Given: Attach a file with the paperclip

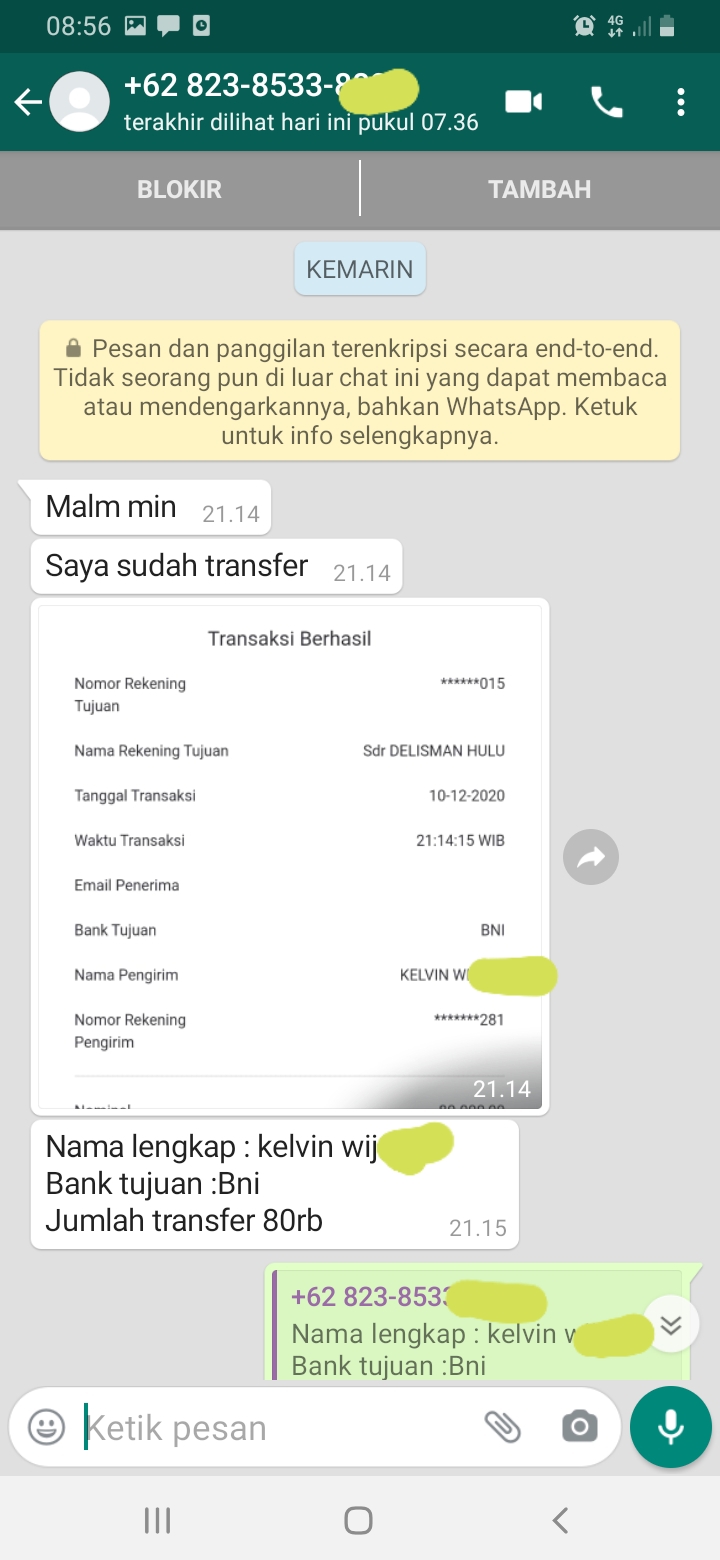Looking at the screenshot, I should [503, 1427].
